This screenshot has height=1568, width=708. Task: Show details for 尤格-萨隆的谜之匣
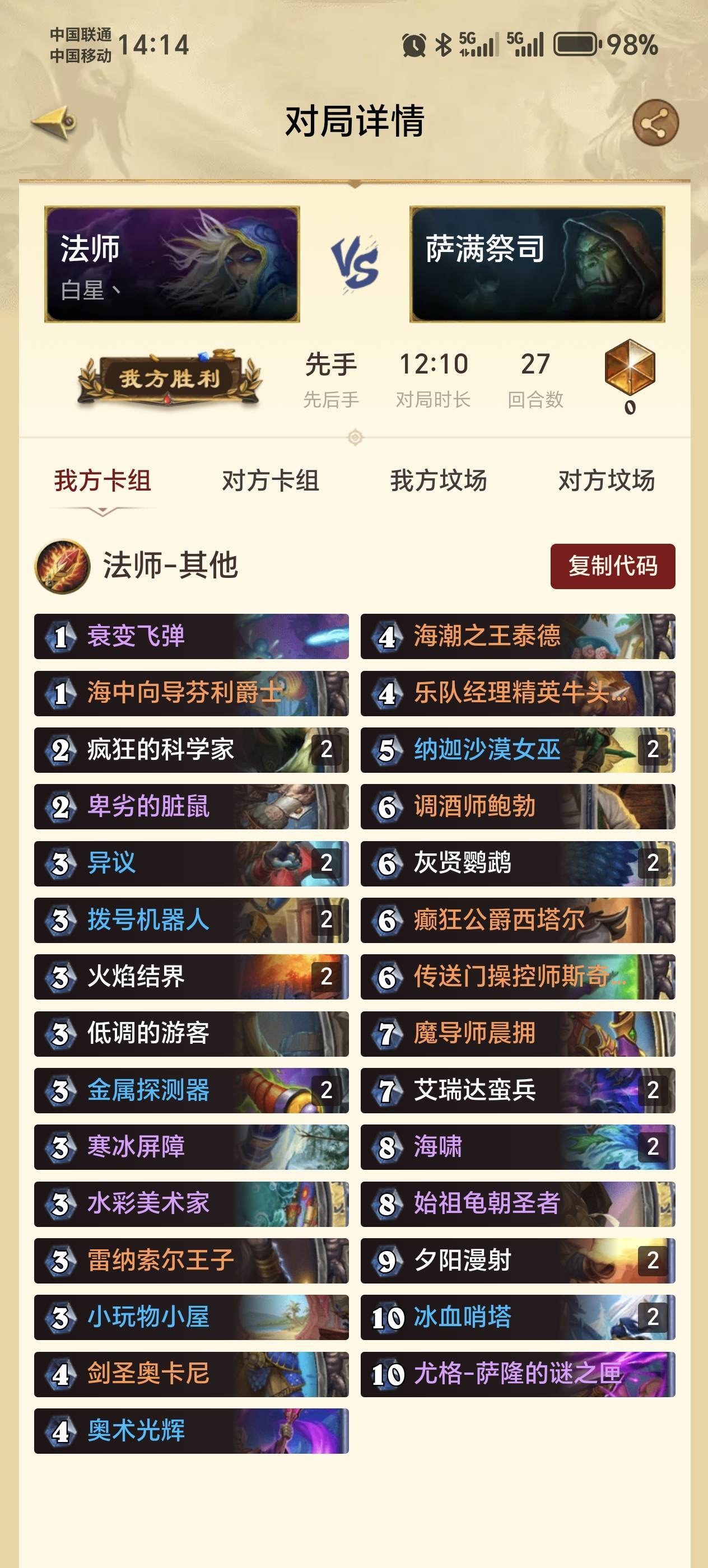point(518,1374)
